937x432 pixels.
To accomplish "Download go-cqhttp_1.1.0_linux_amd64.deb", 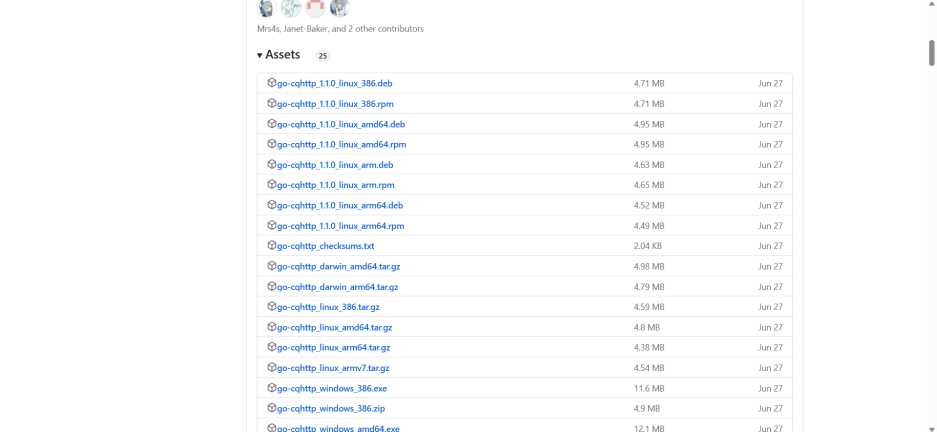I will [341, 124].
